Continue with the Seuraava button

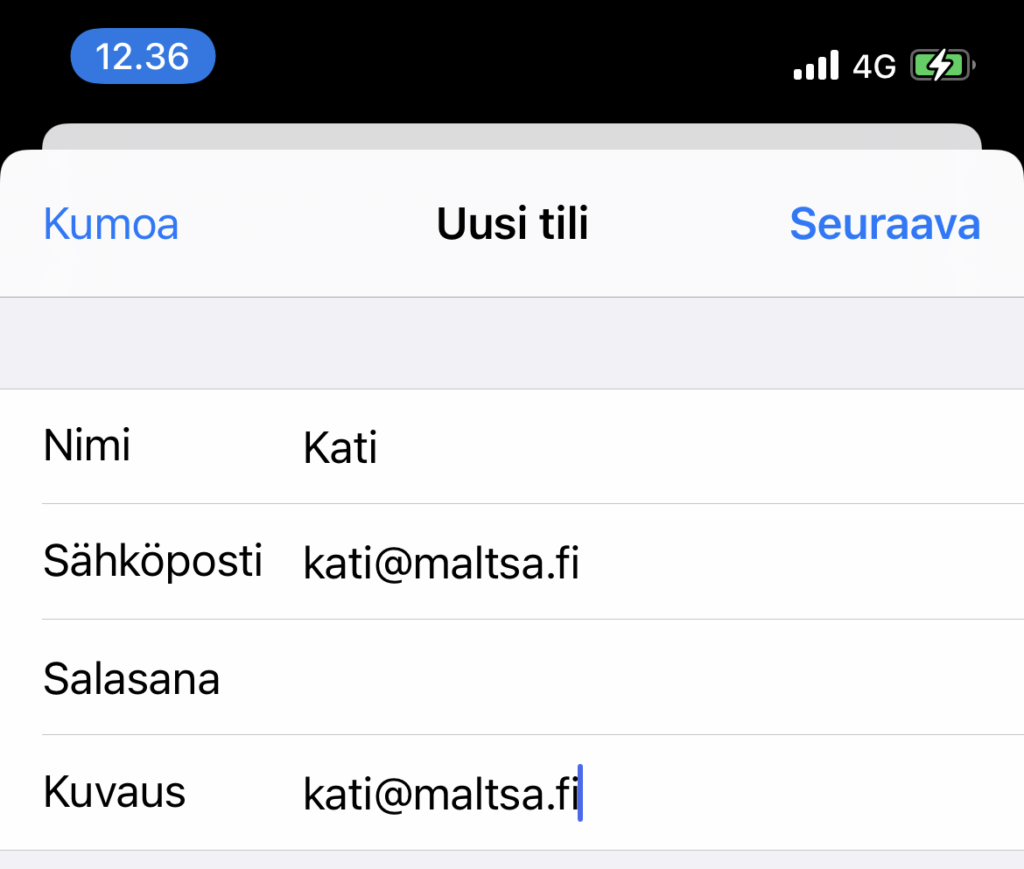(884, 224)
